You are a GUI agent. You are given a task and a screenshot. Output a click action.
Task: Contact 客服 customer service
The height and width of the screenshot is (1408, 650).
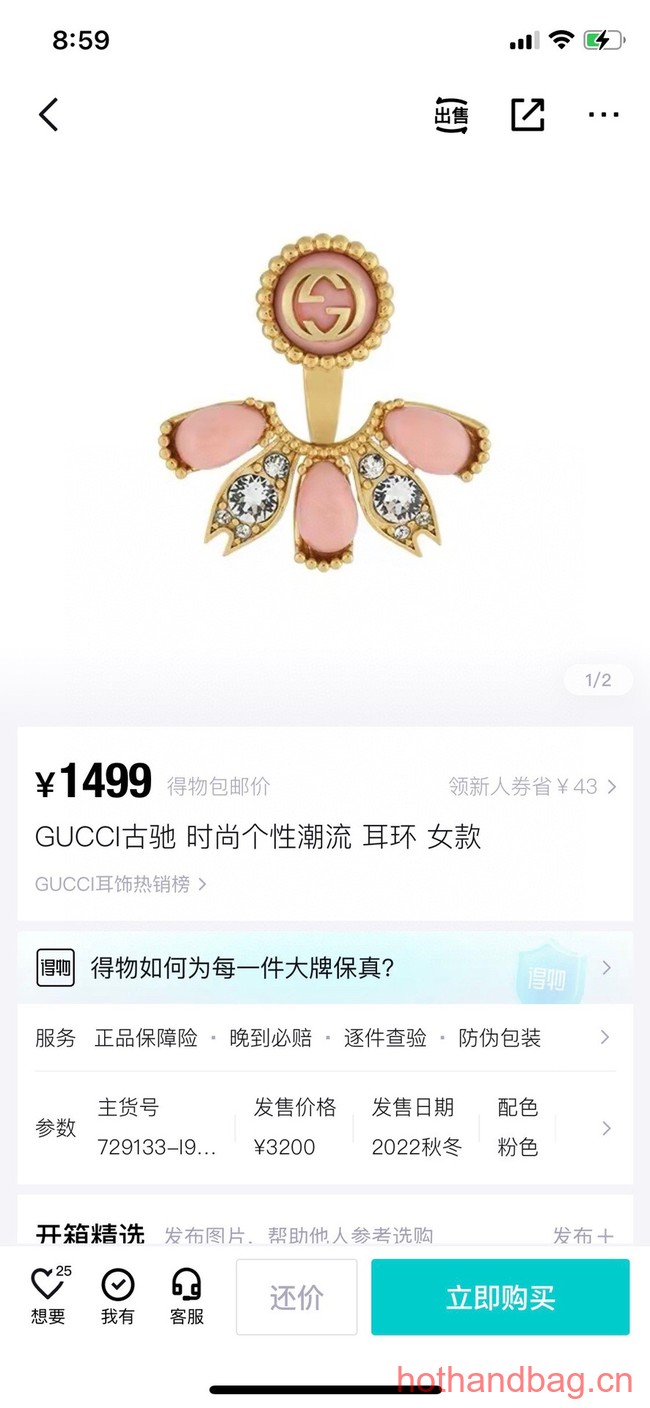click(x=186, y=1296)
